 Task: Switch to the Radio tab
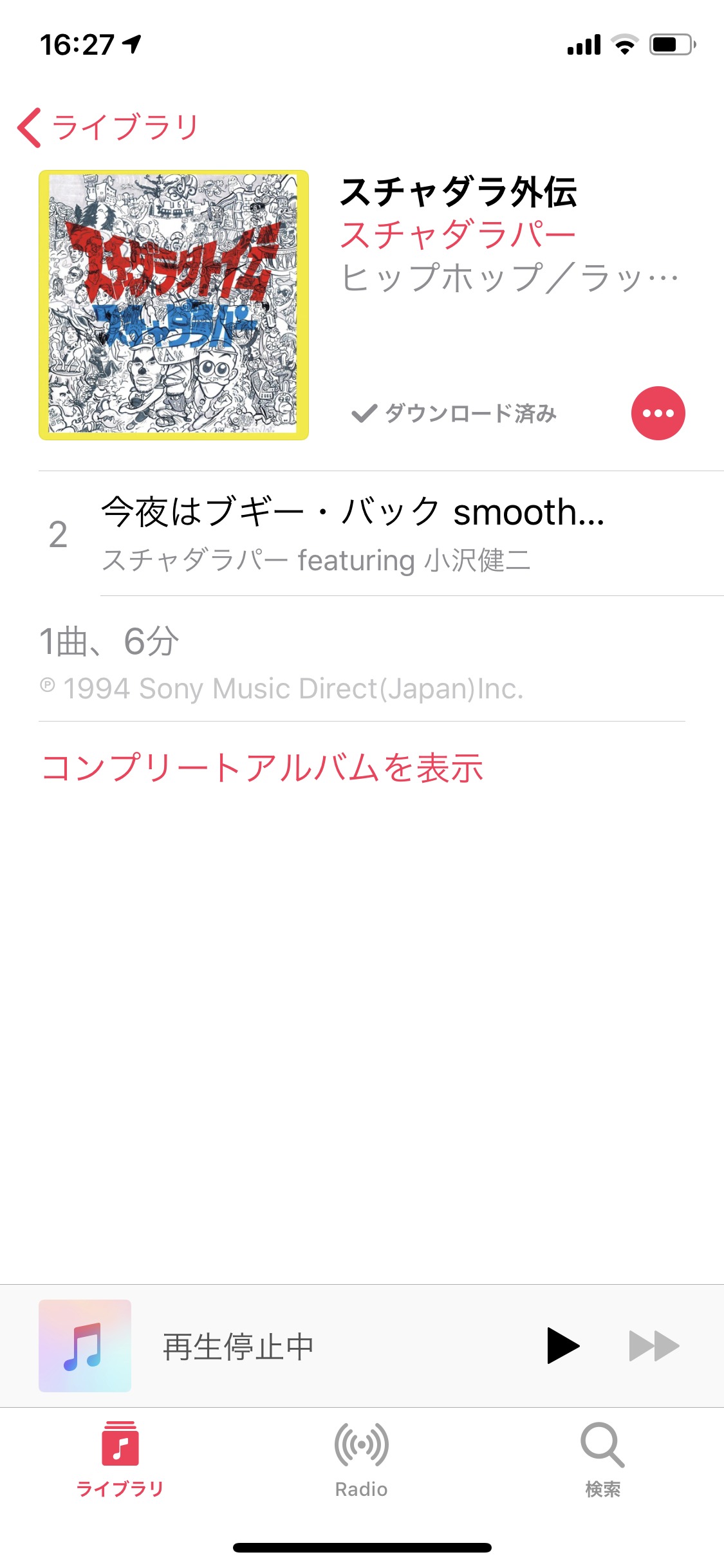(x=362, y=1460)
